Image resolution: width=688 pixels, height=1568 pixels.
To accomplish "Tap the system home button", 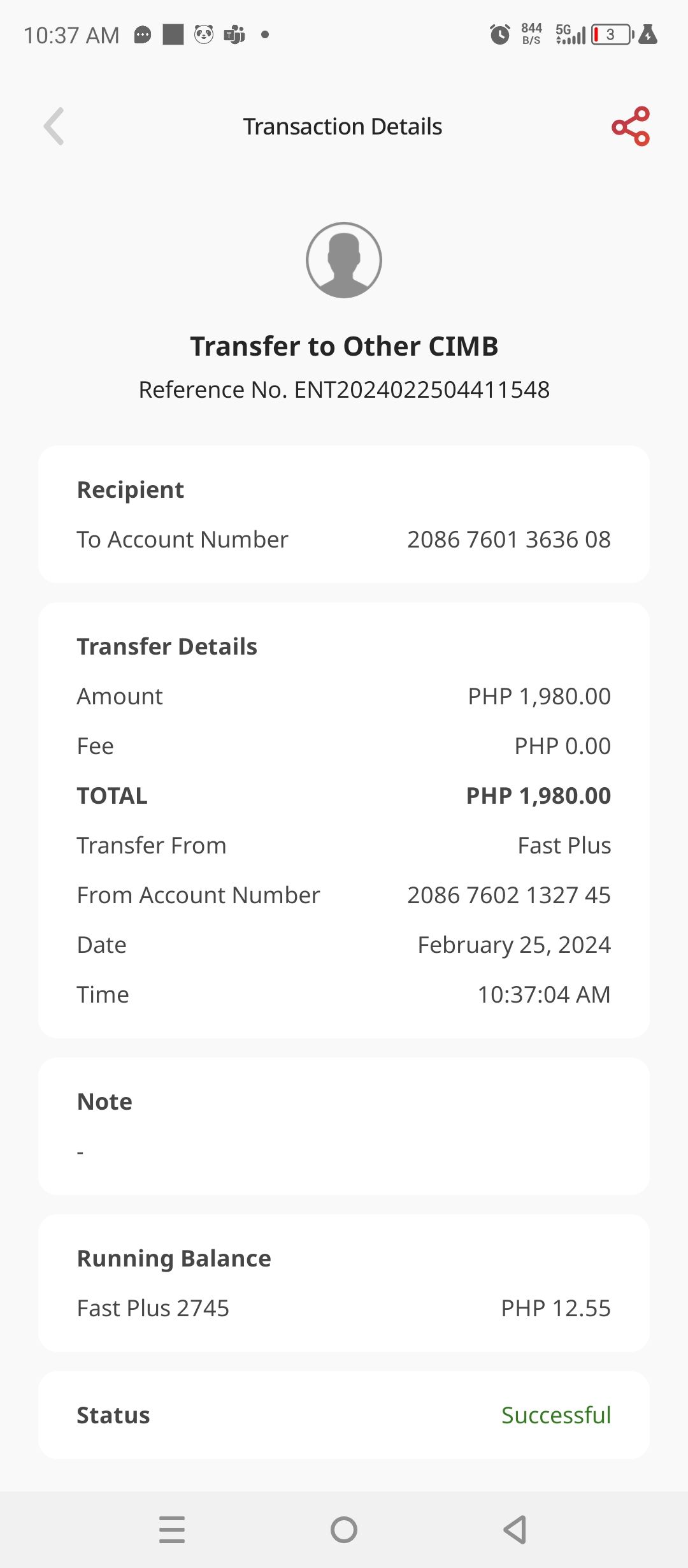I will [344, 1529].
